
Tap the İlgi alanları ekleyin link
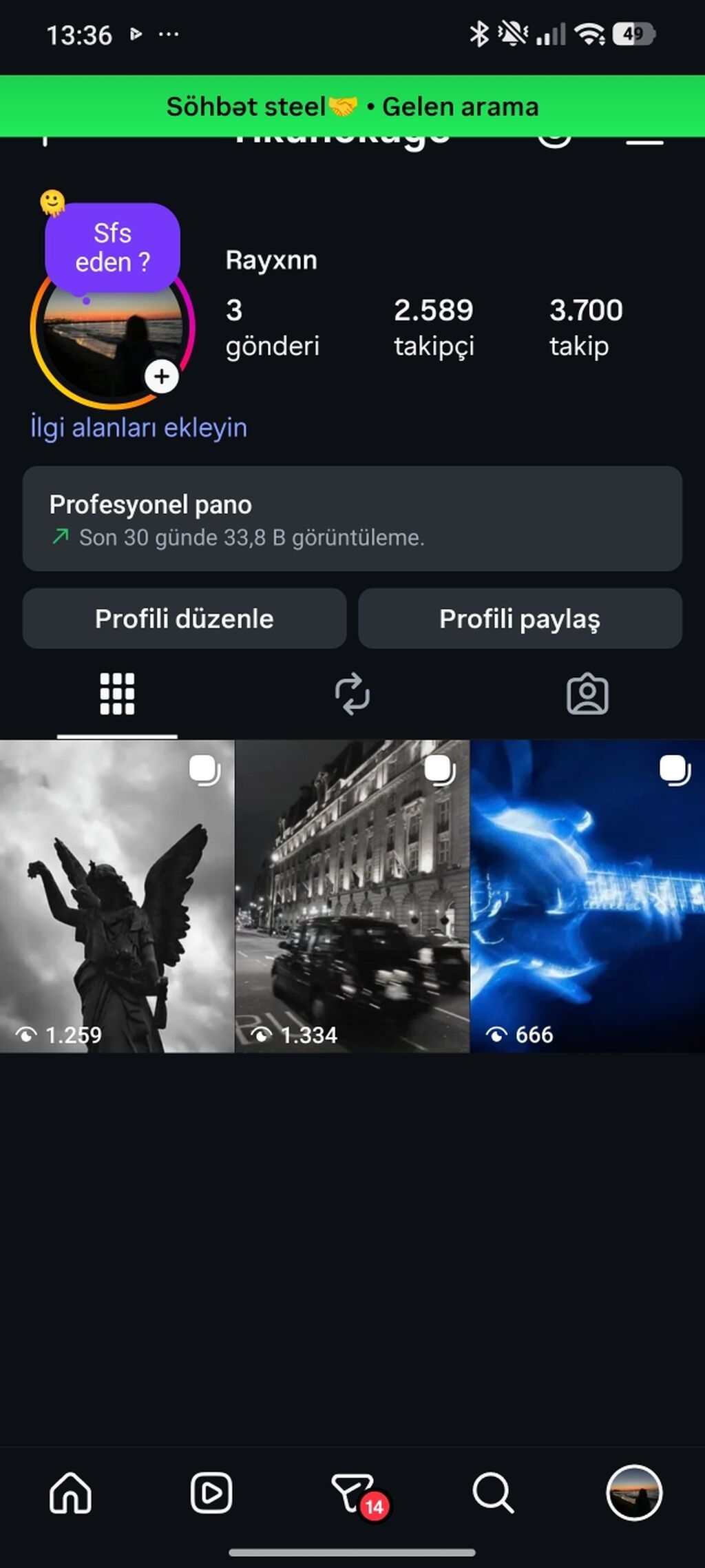pyautogui.click(x=138, y=428)
